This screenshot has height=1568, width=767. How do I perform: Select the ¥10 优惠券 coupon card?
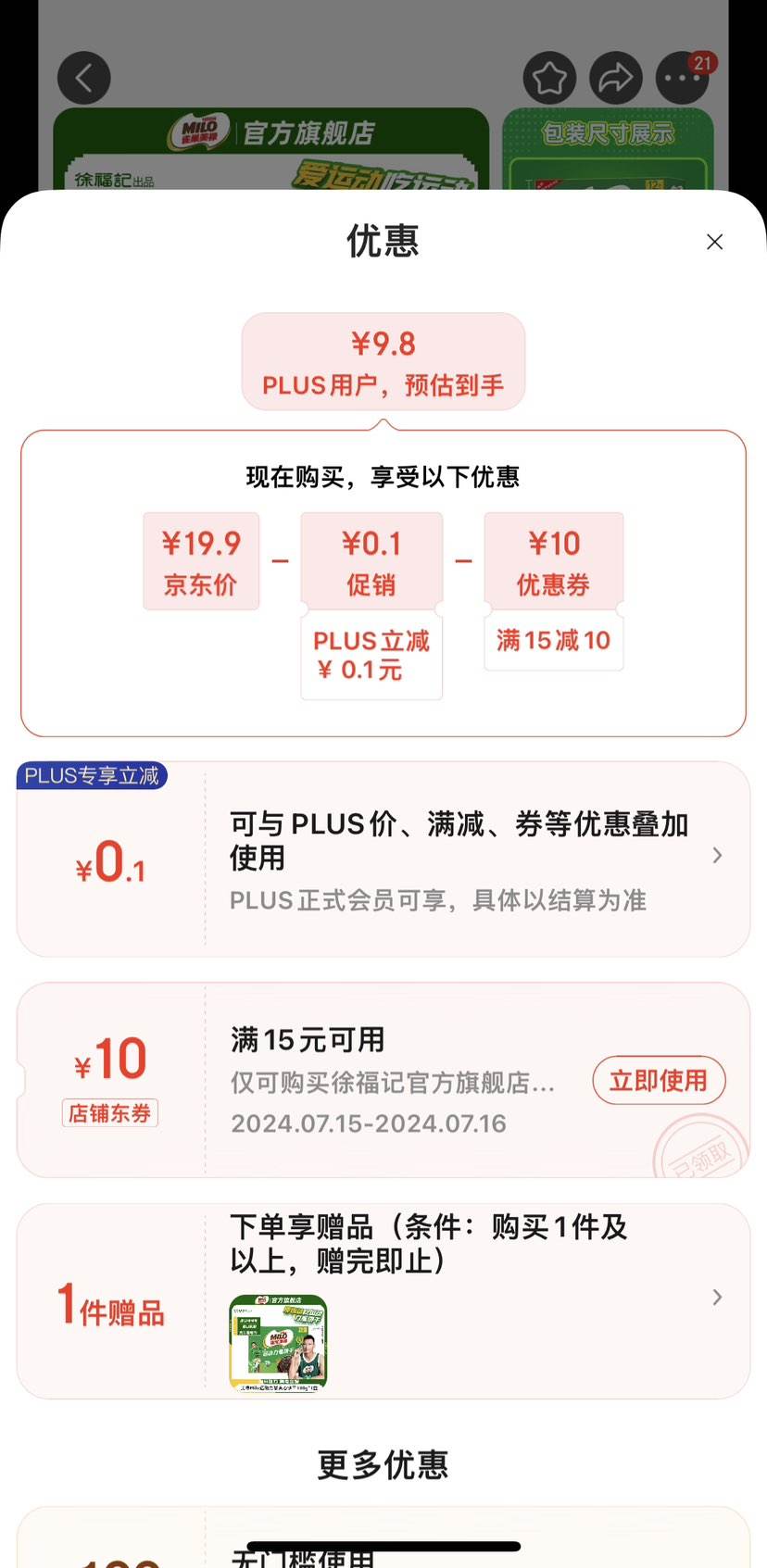coord(554,560)
